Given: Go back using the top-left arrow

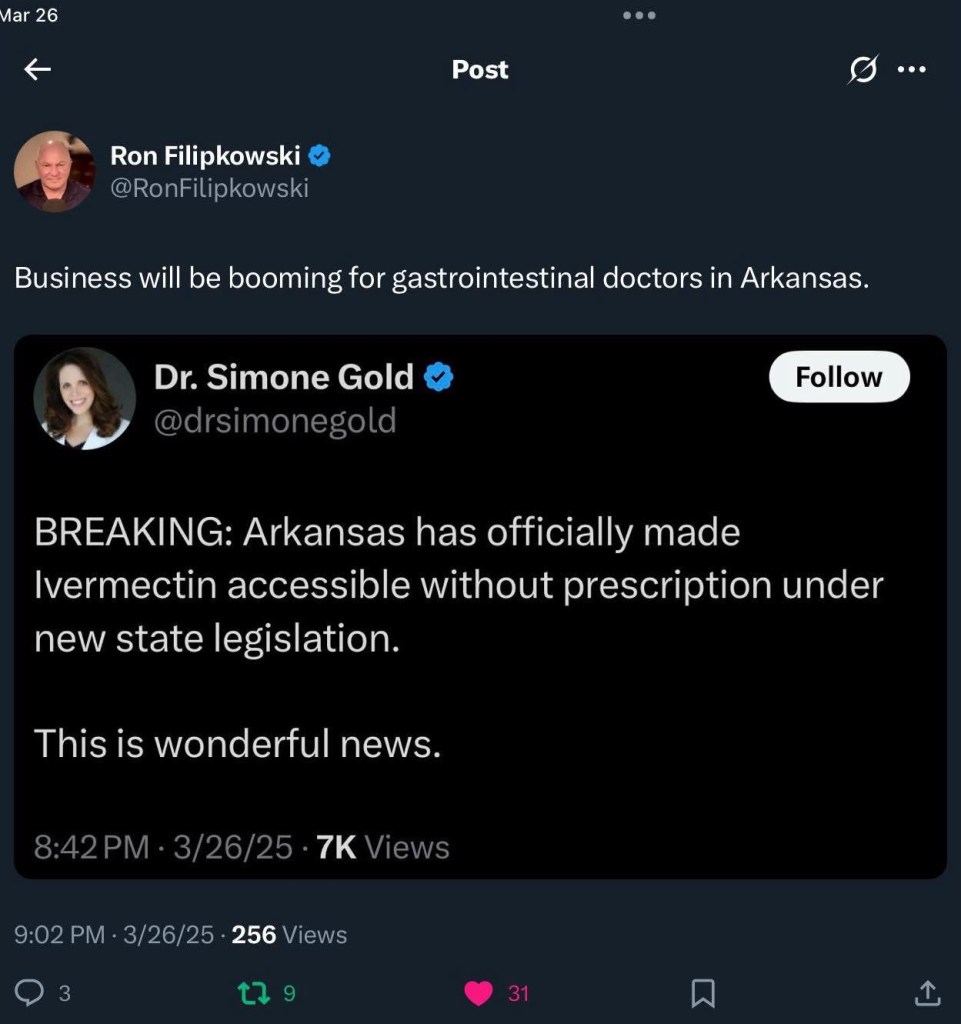Looking at the screenshot, I should (38, 69).
